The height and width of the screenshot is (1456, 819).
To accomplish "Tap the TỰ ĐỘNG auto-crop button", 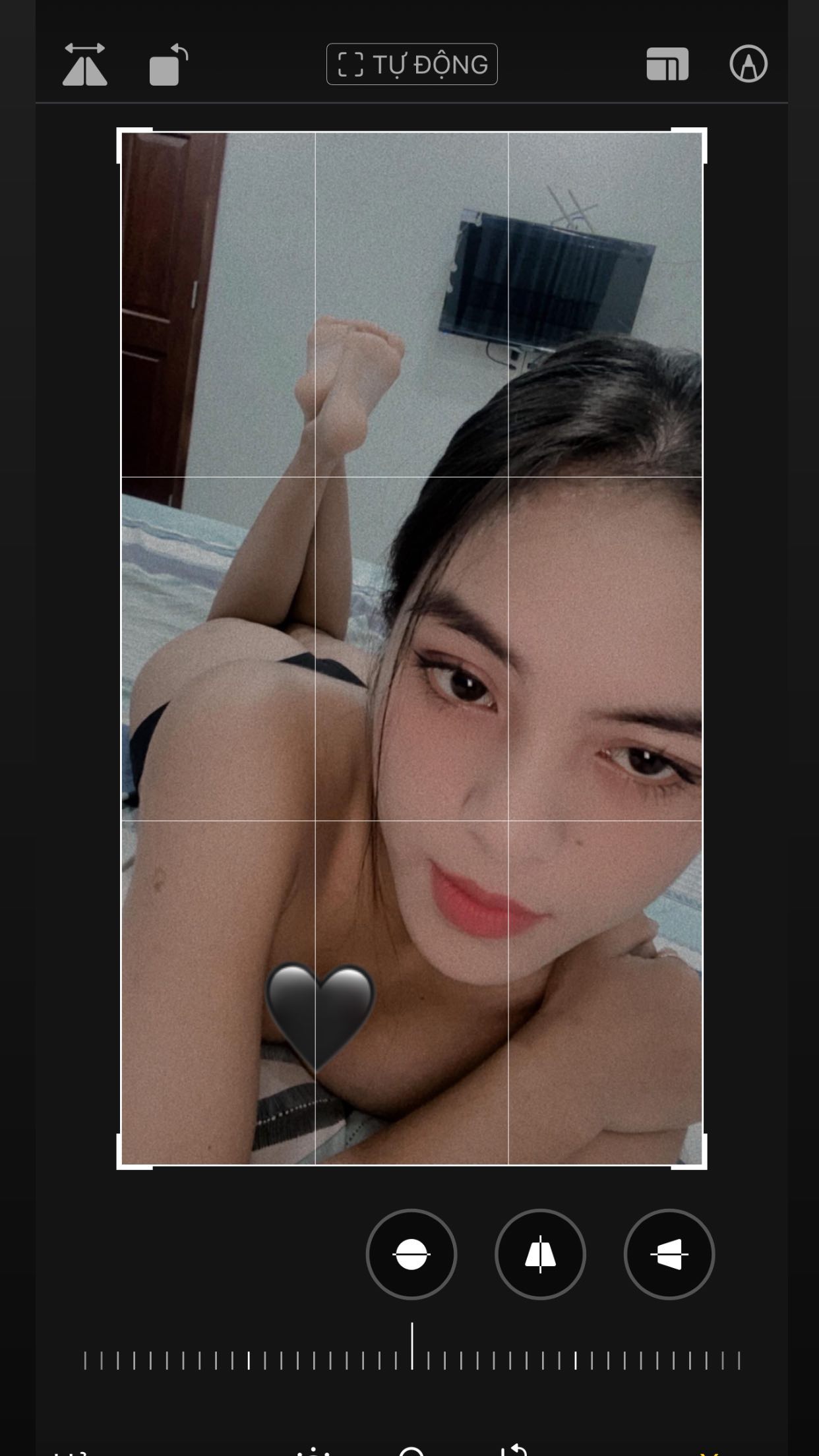I will (x=411, y=64).
